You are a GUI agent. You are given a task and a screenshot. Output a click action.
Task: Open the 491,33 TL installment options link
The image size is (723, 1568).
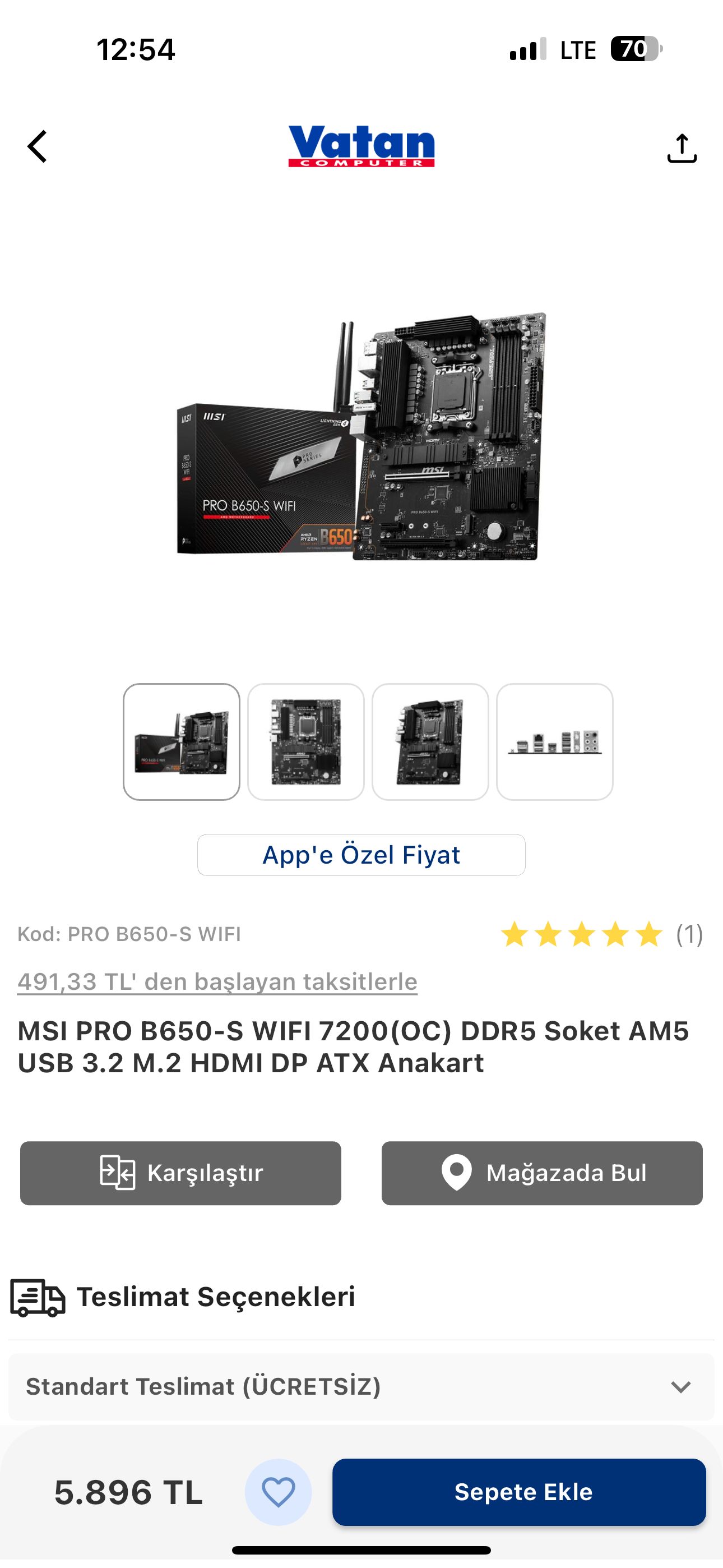point(217,981)
